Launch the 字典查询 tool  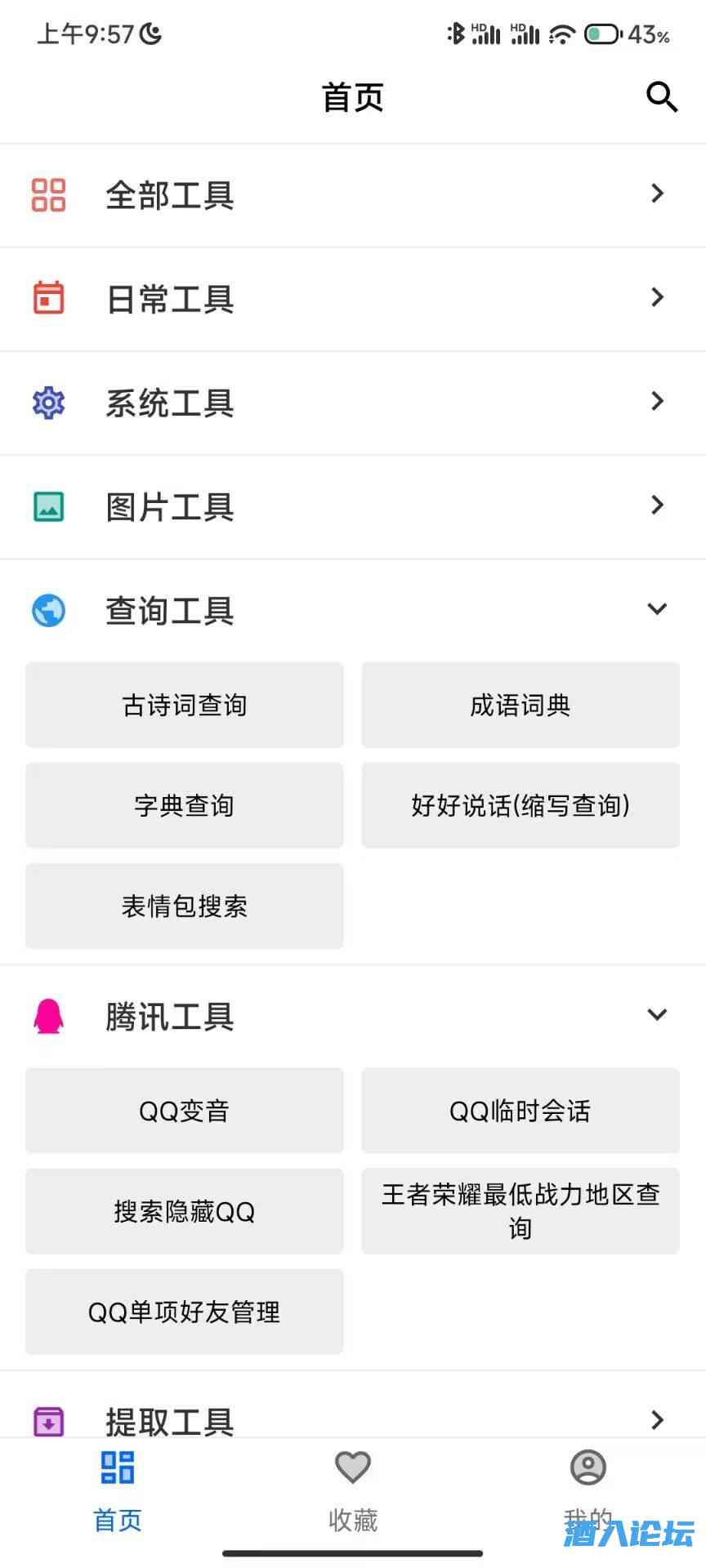pyautogui.click(x=185, y=805)
